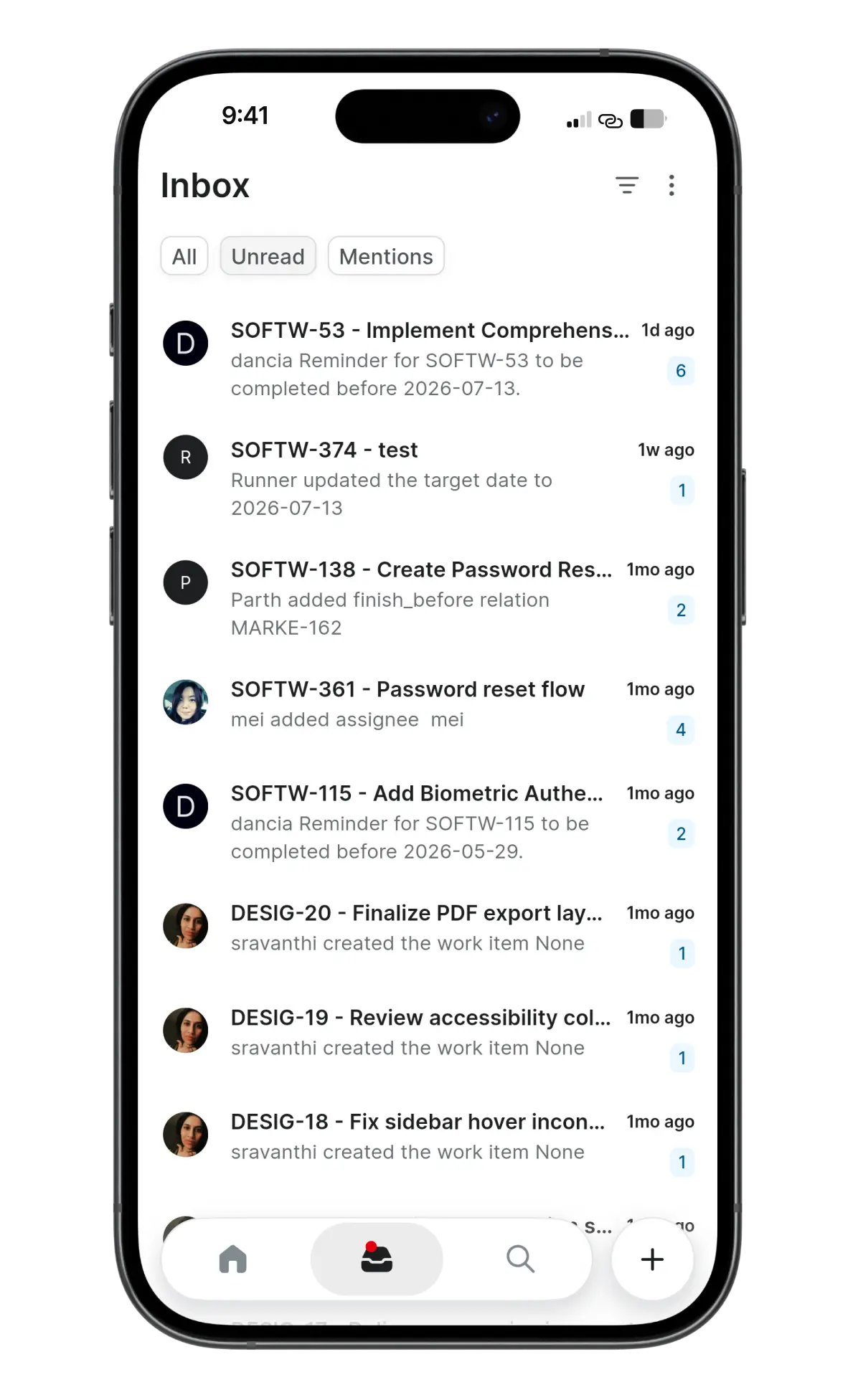Select the All filter chip
Viewport: 858px width, 1400px height.
(x=184, y=256)
